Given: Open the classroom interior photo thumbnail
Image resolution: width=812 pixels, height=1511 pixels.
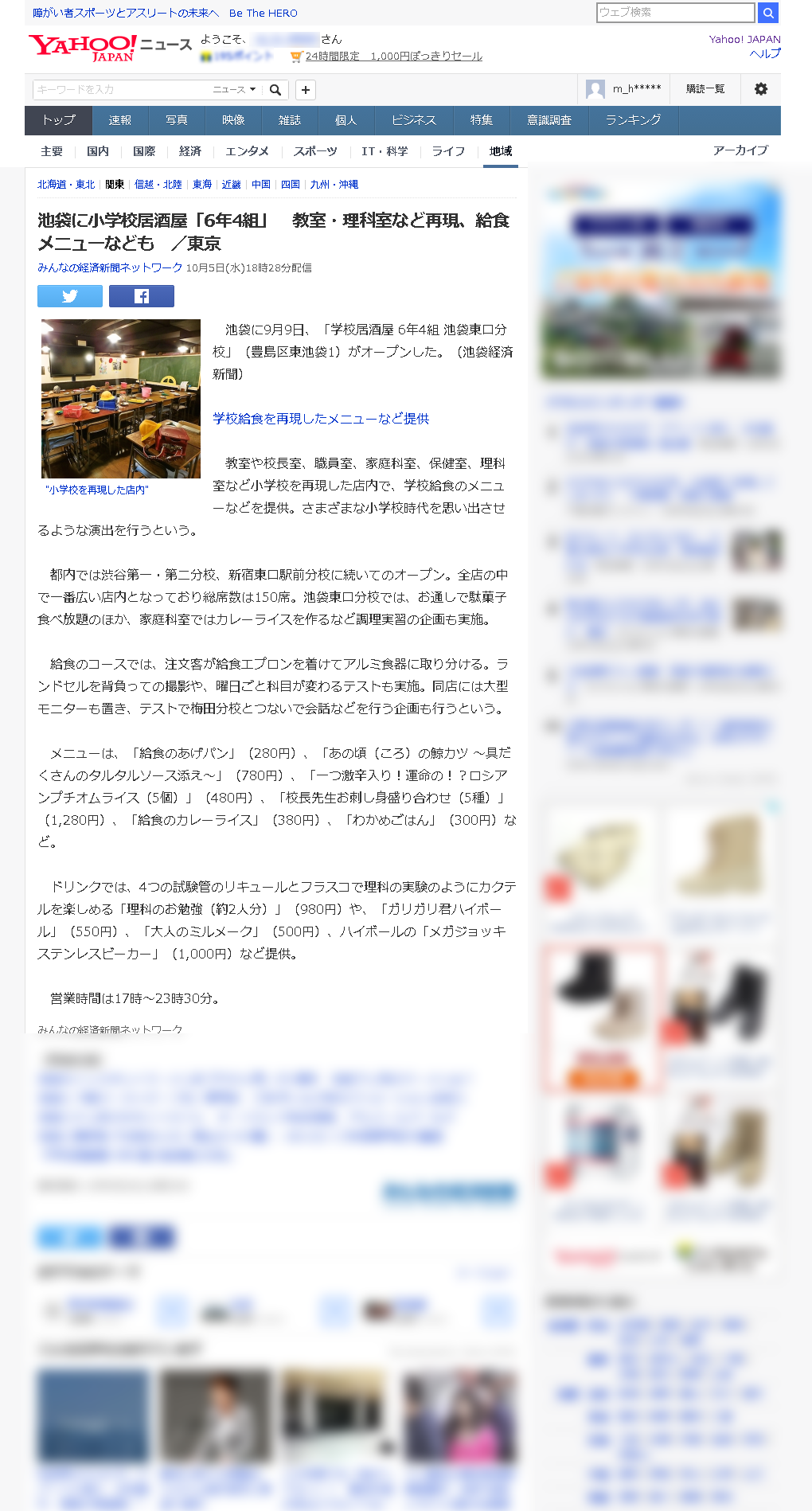Looking at the screenshot, I should 121,399.
